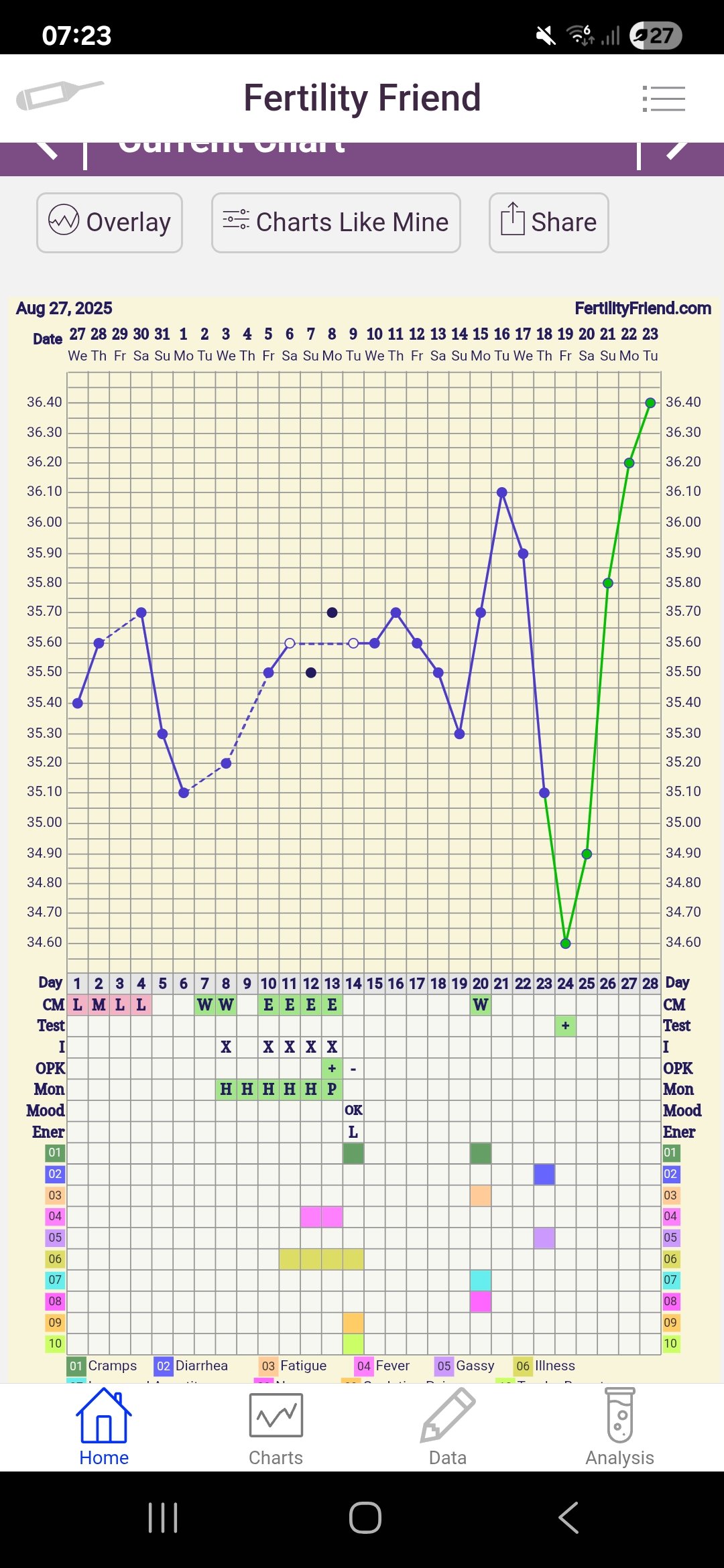Screen dimensions: 724x1568
Task: Open Charts Like Mine
Action: [x=336, y=222]
